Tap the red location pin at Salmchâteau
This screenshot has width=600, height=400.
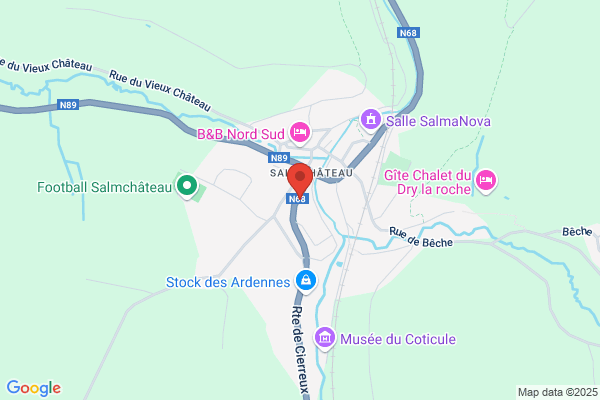tap(300, 180)
